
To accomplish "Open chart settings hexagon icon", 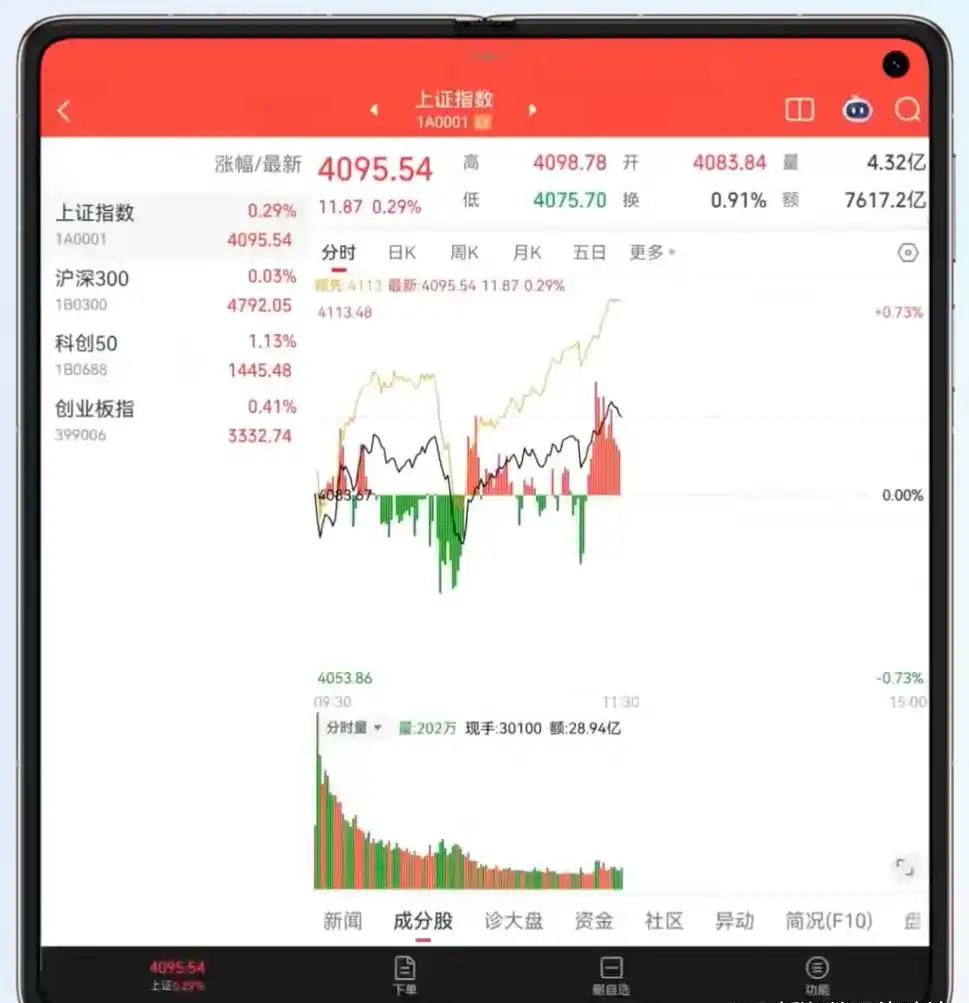I will click(907, 253).
